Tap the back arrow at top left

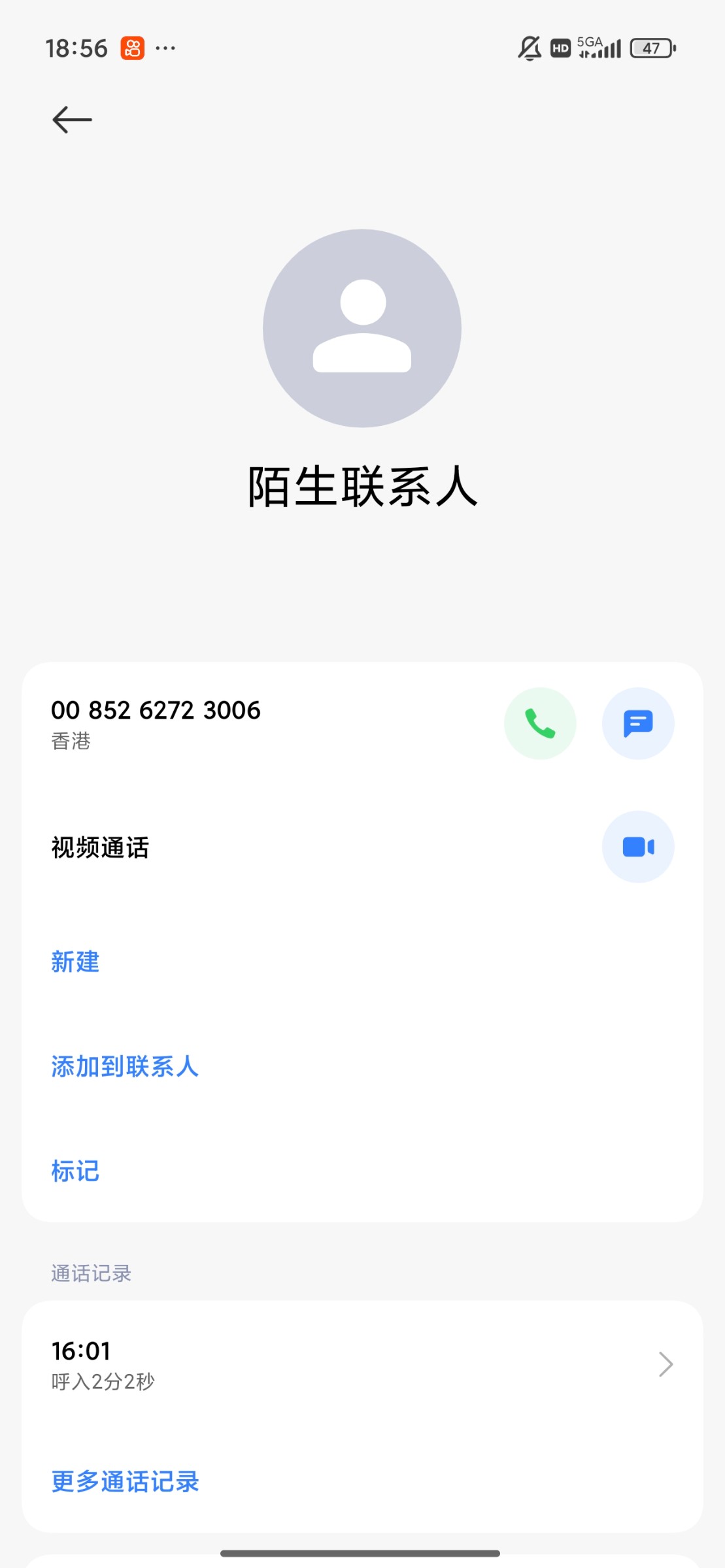(x=71, y=119)
